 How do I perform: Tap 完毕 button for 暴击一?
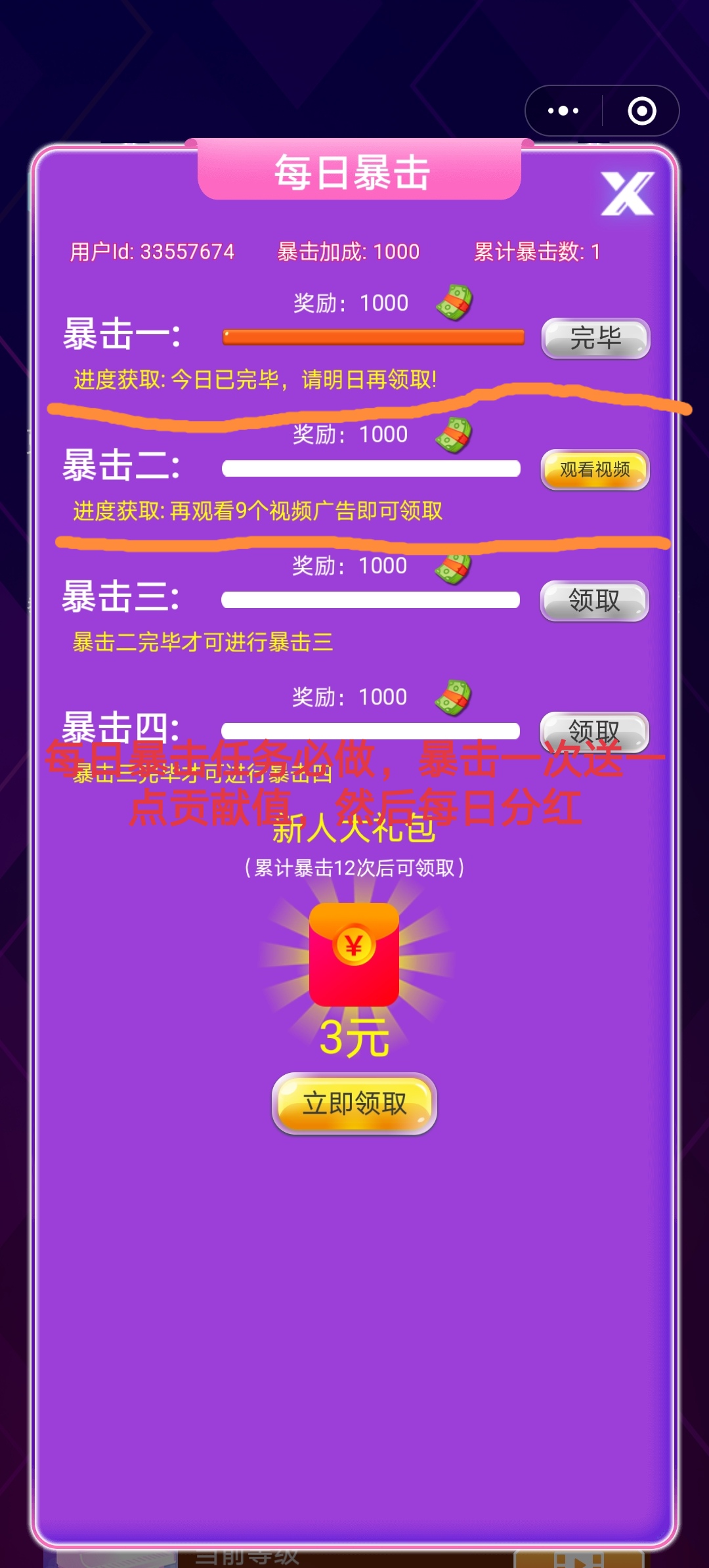[595, 339]
